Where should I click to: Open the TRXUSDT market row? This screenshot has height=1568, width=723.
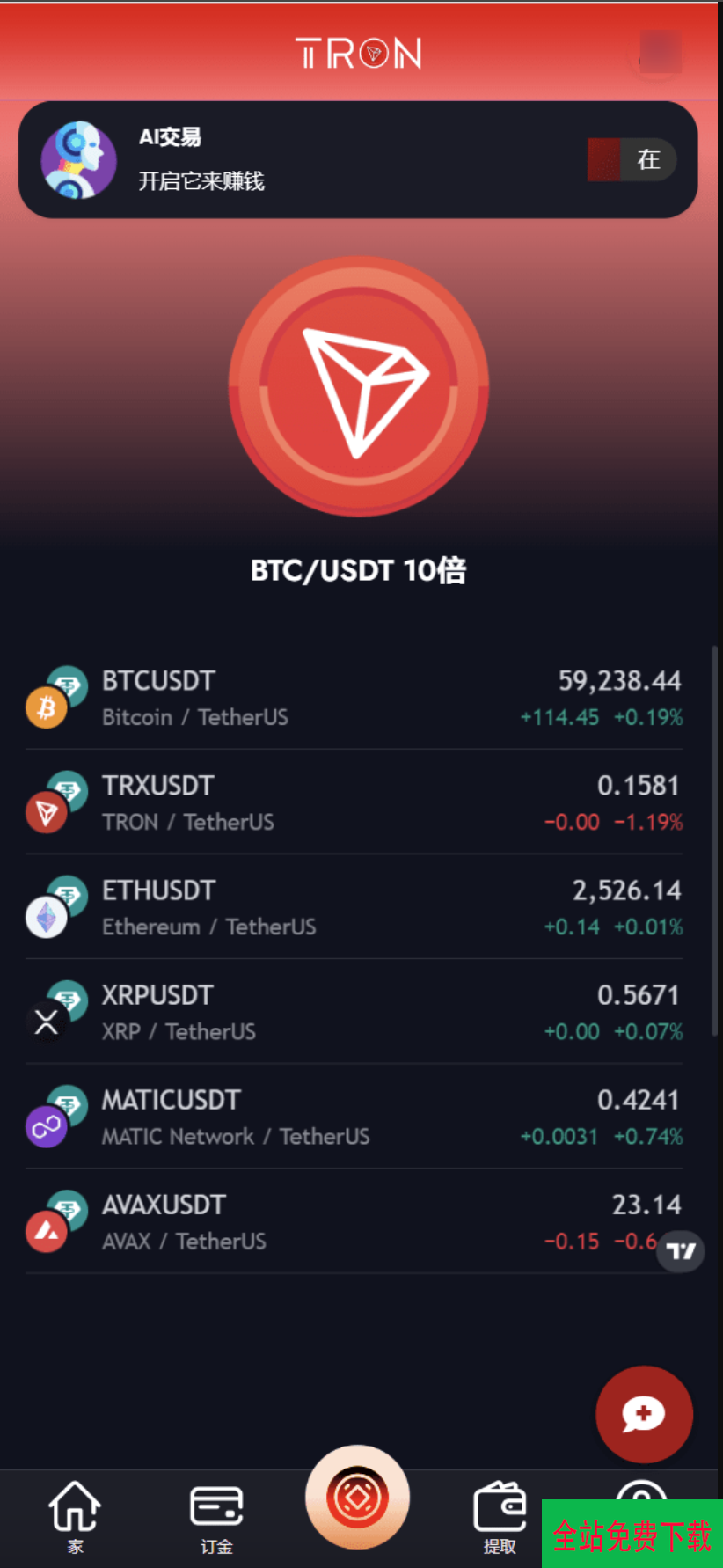click(x=354, y=802)
